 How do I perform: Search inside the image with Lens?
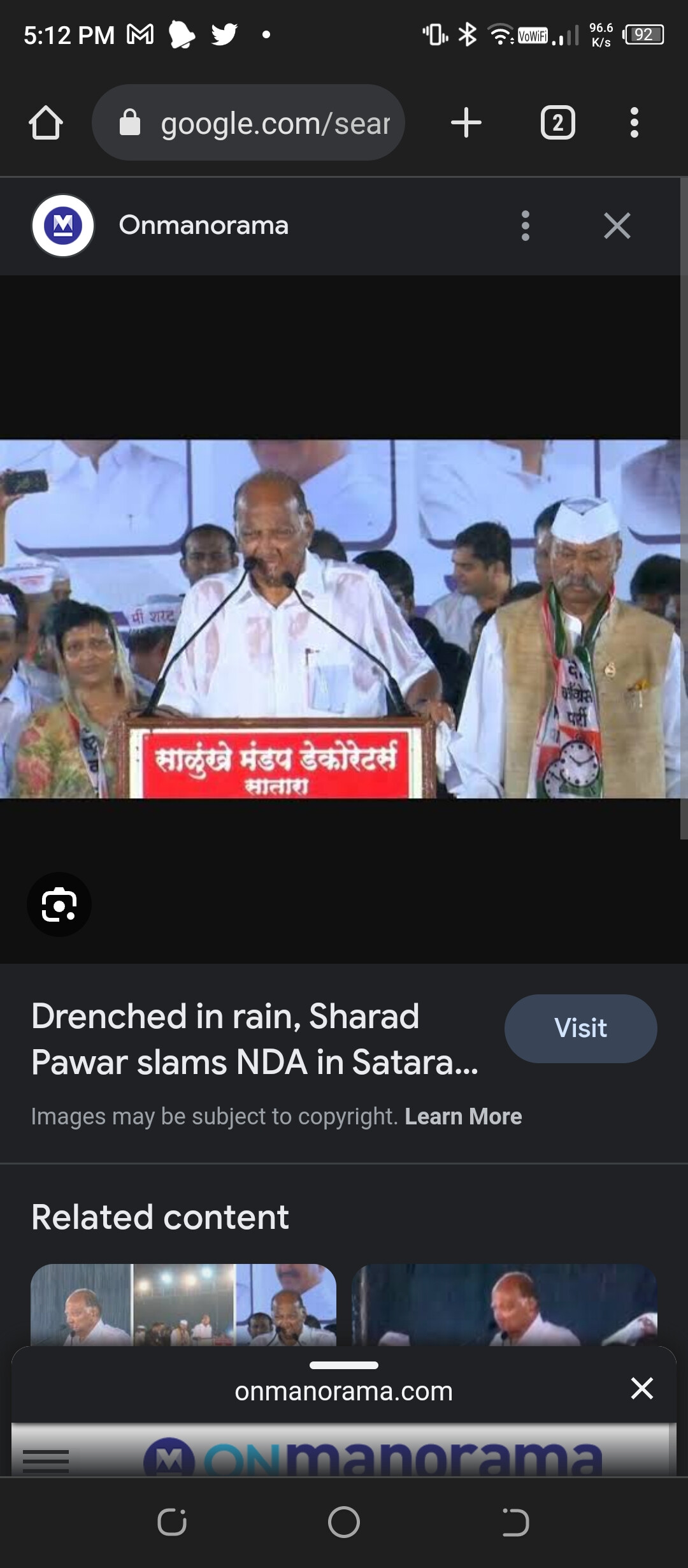pos(59,904)
